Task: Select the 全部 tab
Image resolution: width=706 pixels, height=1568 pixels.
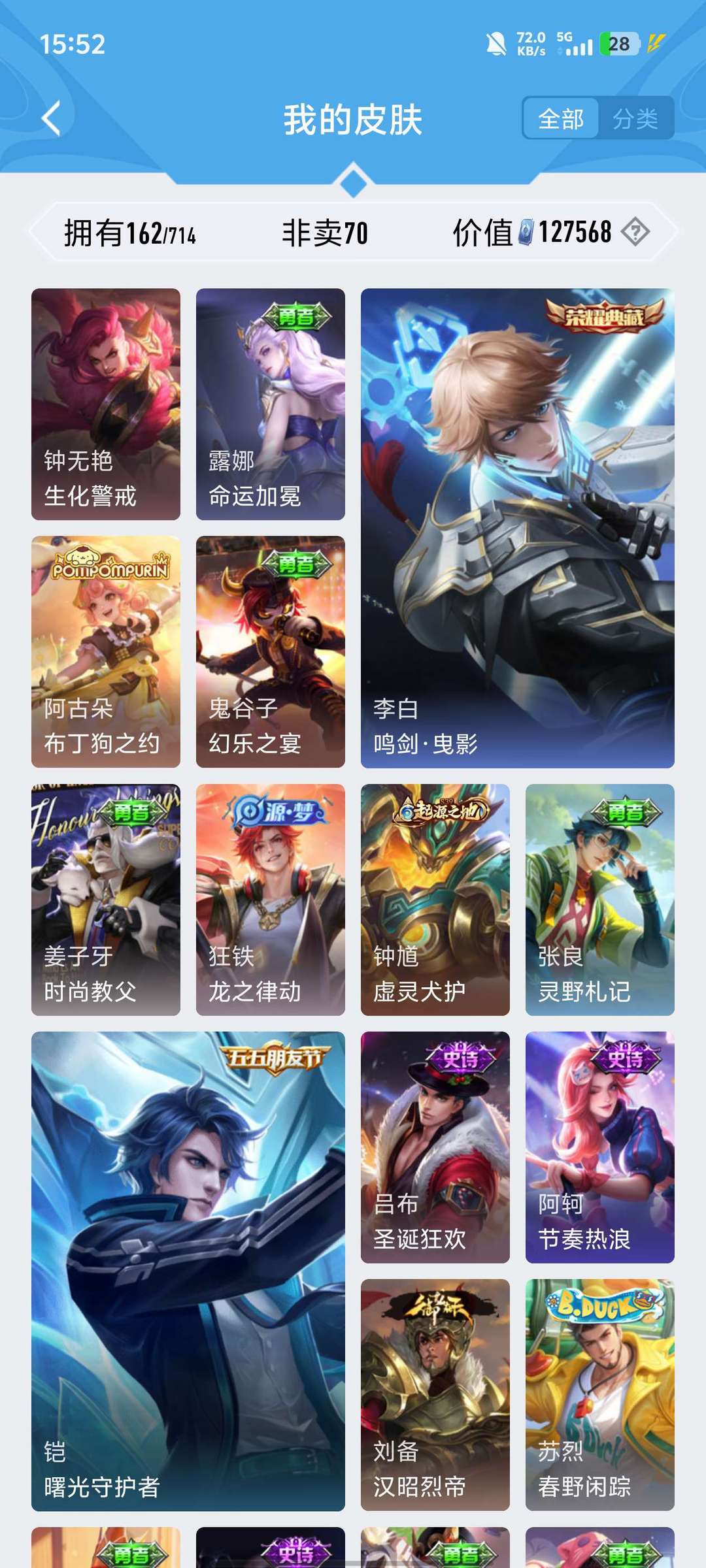Action: point(561,119)
